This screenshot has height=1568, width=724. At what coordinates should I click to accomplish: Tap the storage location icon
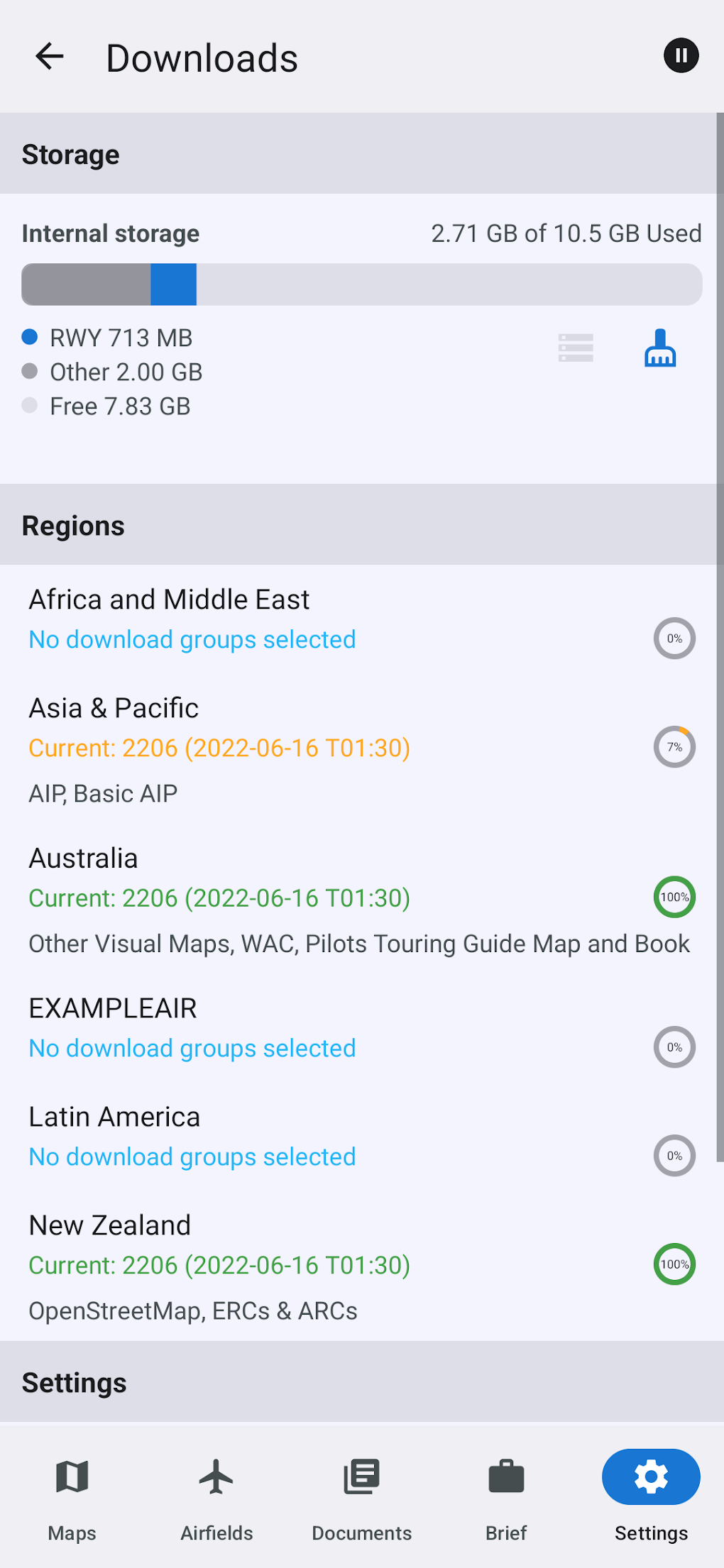coord(576,348)
